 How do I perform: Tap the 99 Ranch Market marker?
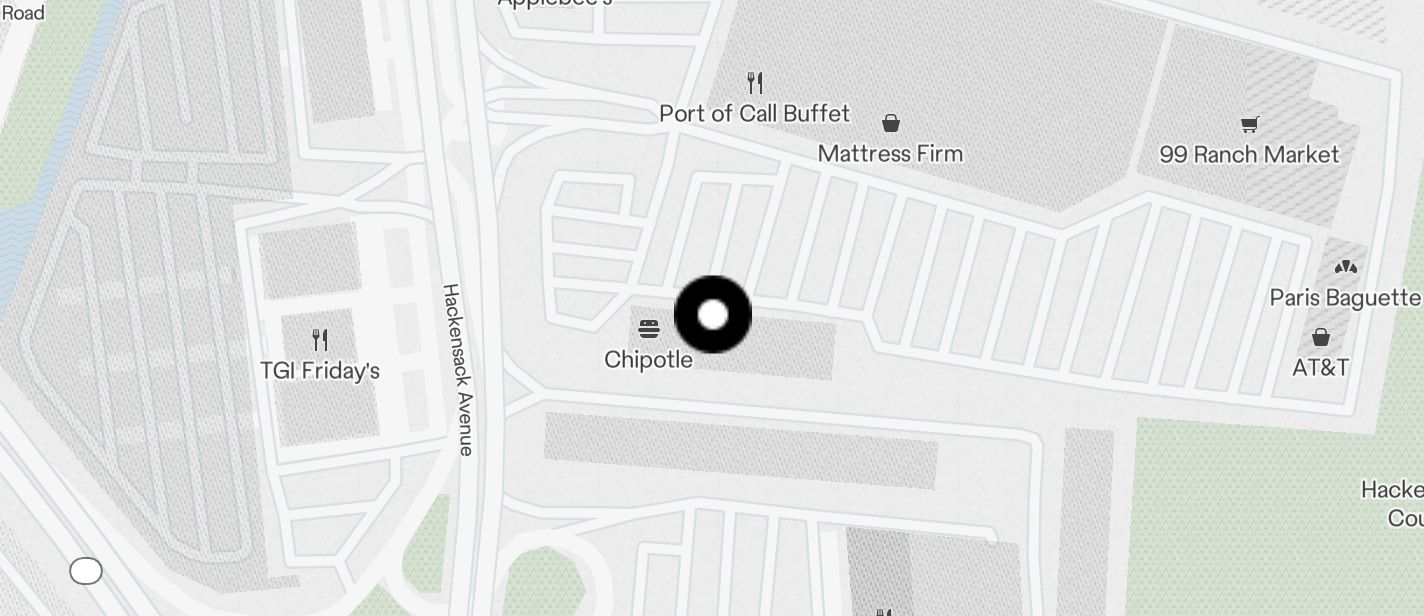coord(1249,125)
